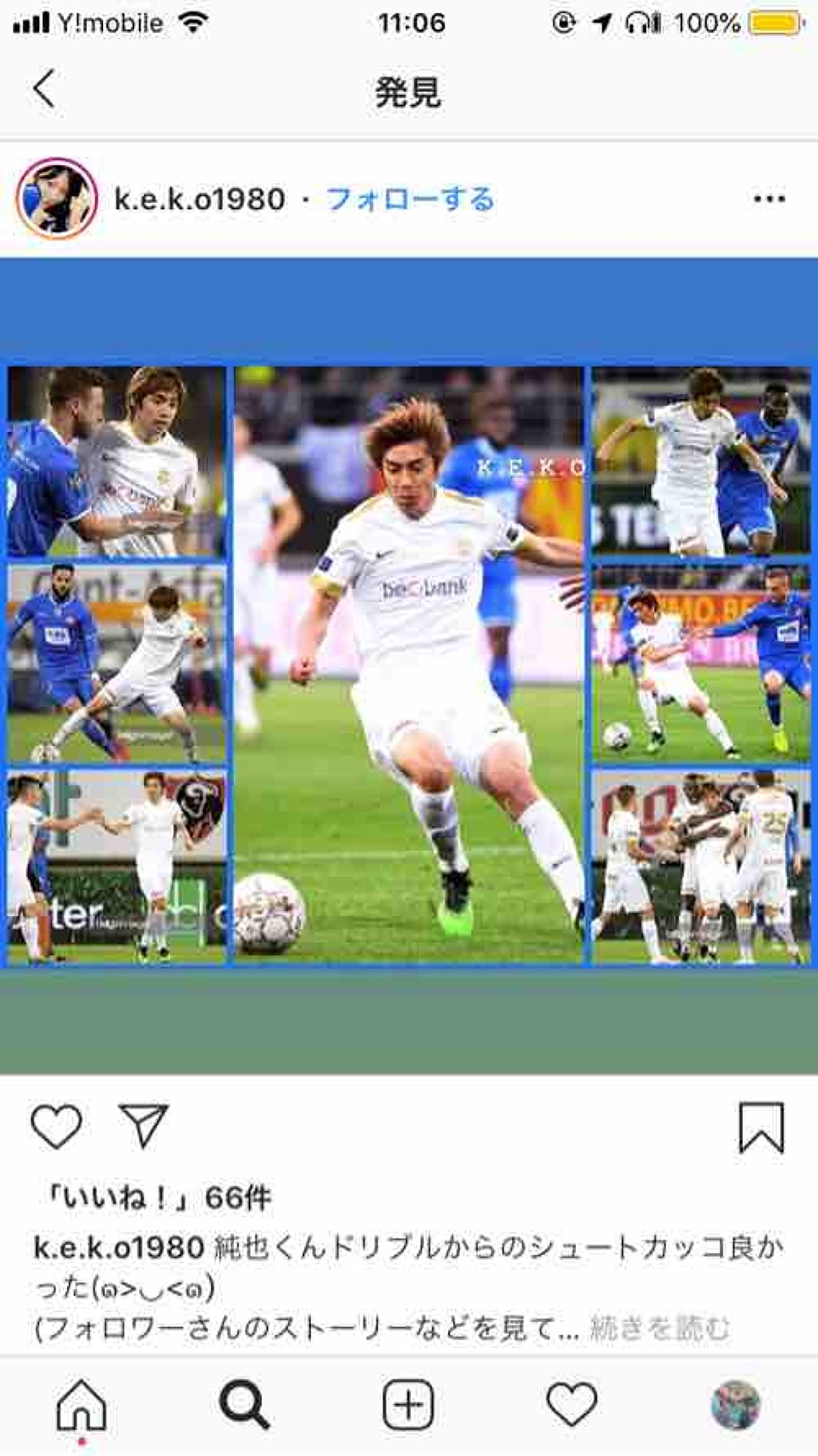Open k.e.k.o1980's profile picture
Screen dimensions: 818x1456
click(x=57, y=198)
